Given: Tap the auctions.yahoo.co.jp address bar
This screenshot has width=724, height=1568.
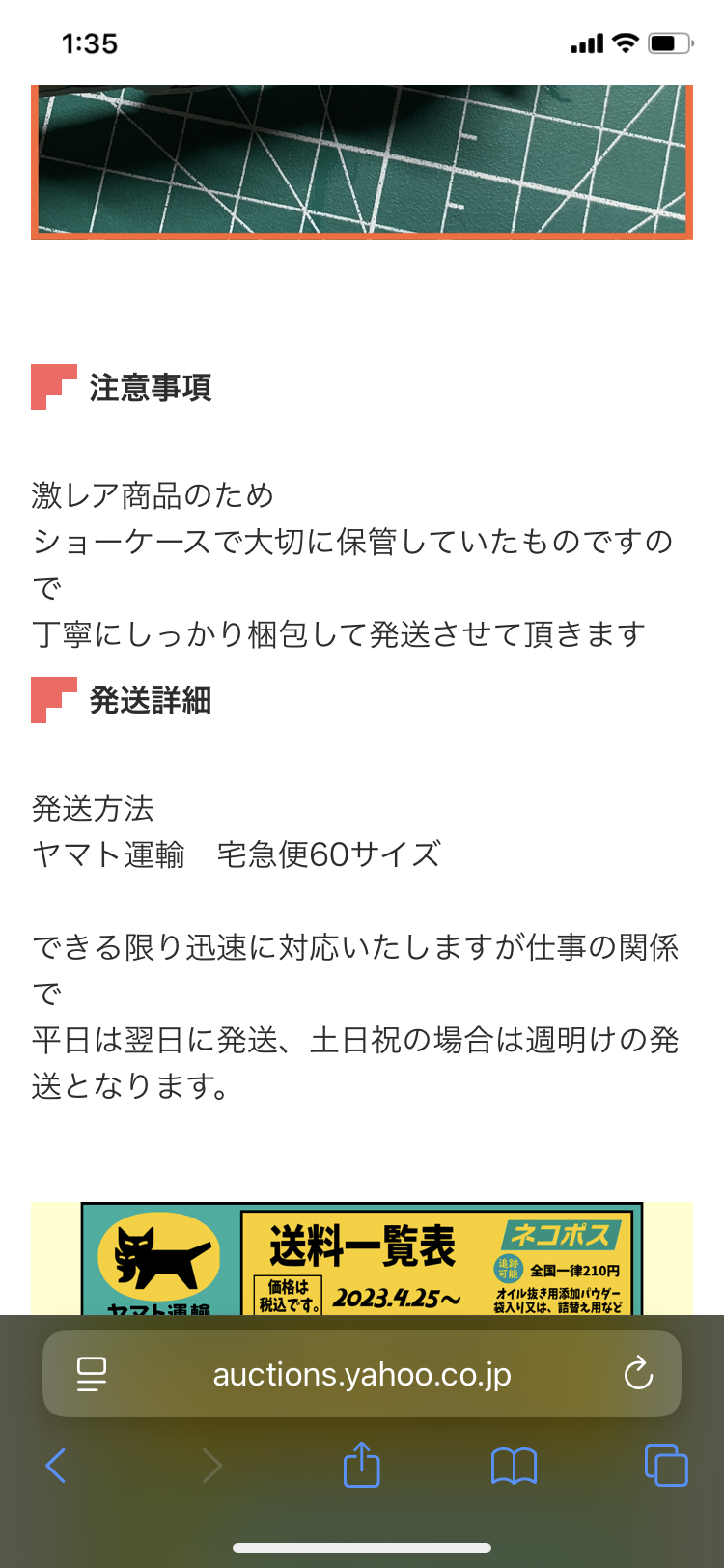Looking at the screenshot, I should click(x=362, y=1374).
